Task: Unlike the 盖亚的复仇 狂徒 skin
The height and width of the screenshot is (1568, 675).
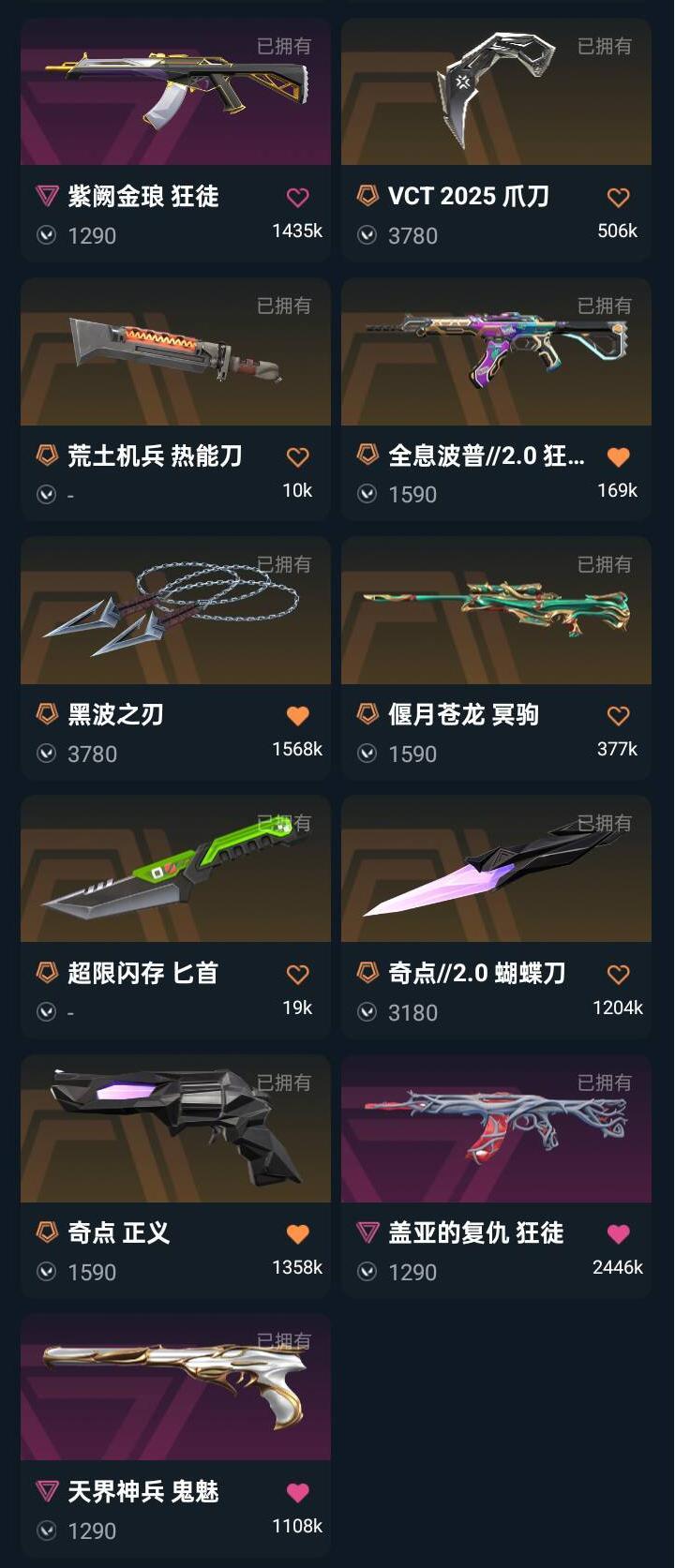Action: click(x=618, y=1233)
